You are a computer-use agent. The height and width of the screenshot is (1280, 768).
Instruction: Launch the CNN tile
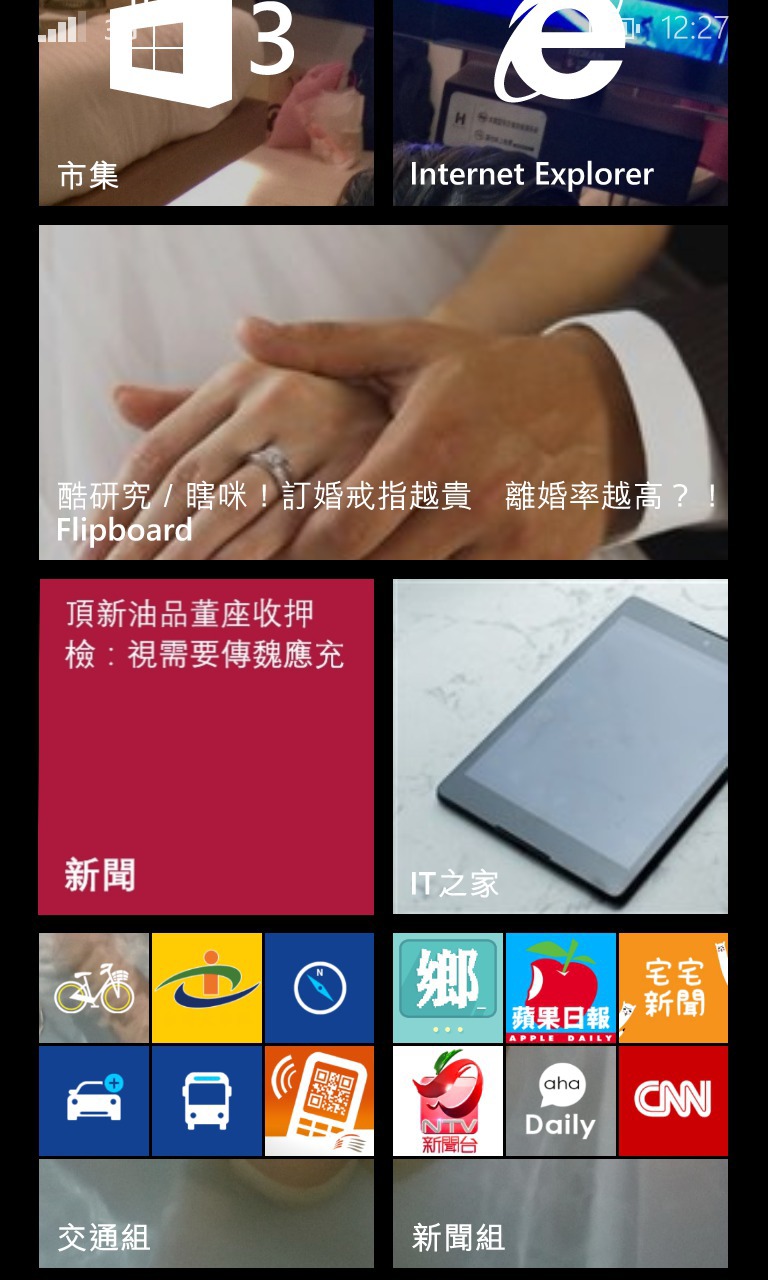coord(673,1101)
